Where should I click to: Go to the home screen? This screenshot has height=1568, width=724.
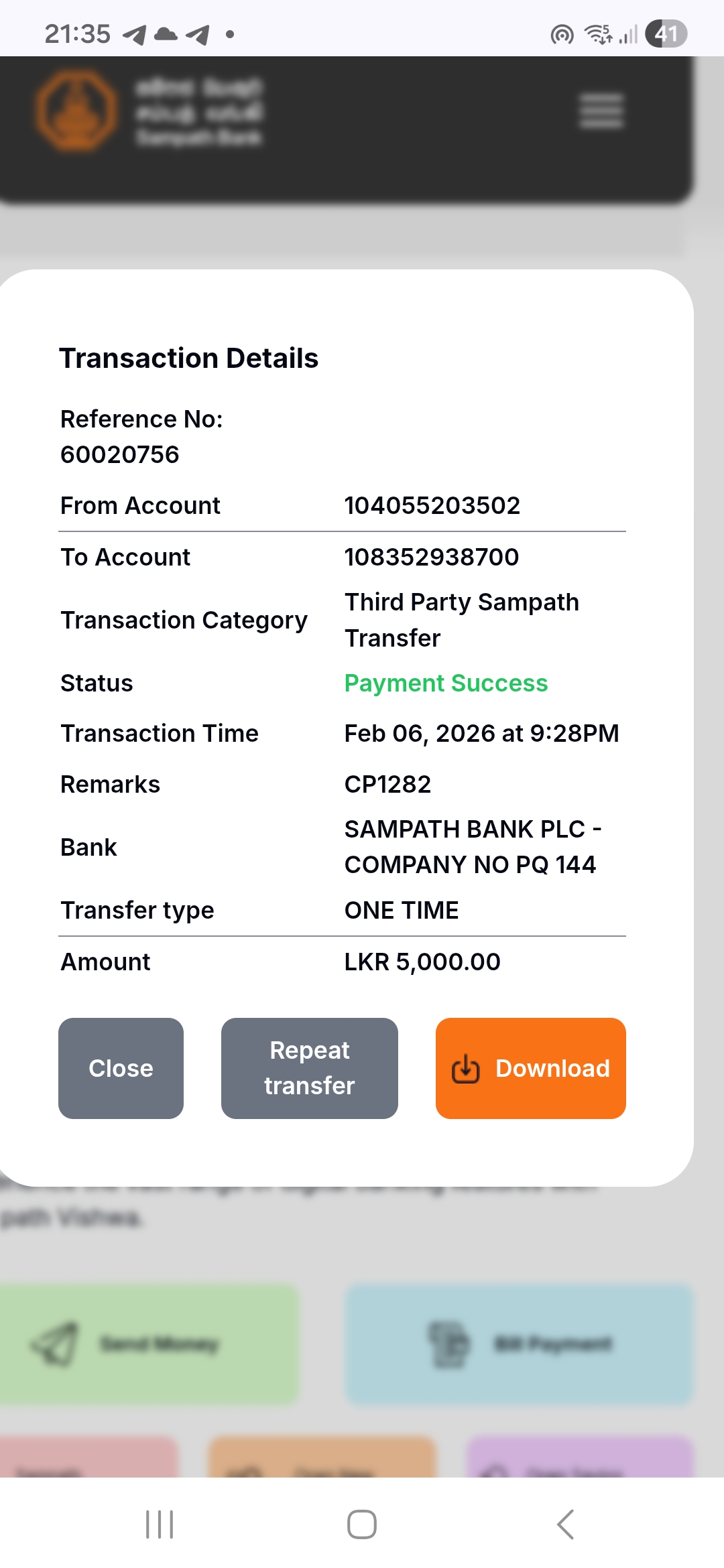[x=361, y=1524]
